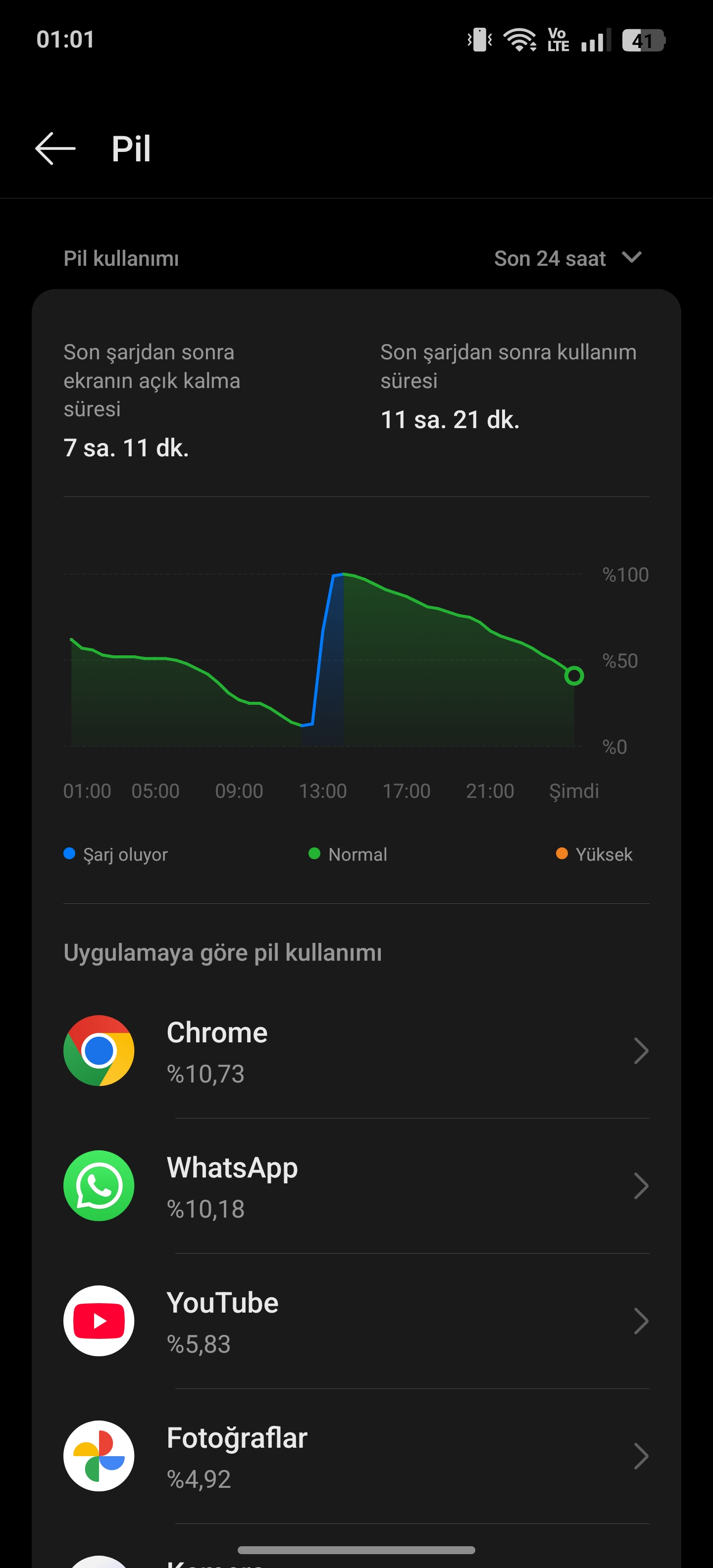713x1568 pixels.
Task: Open Chrome battery usage details
Action: pyautogui.click(x=356, y=1051)
